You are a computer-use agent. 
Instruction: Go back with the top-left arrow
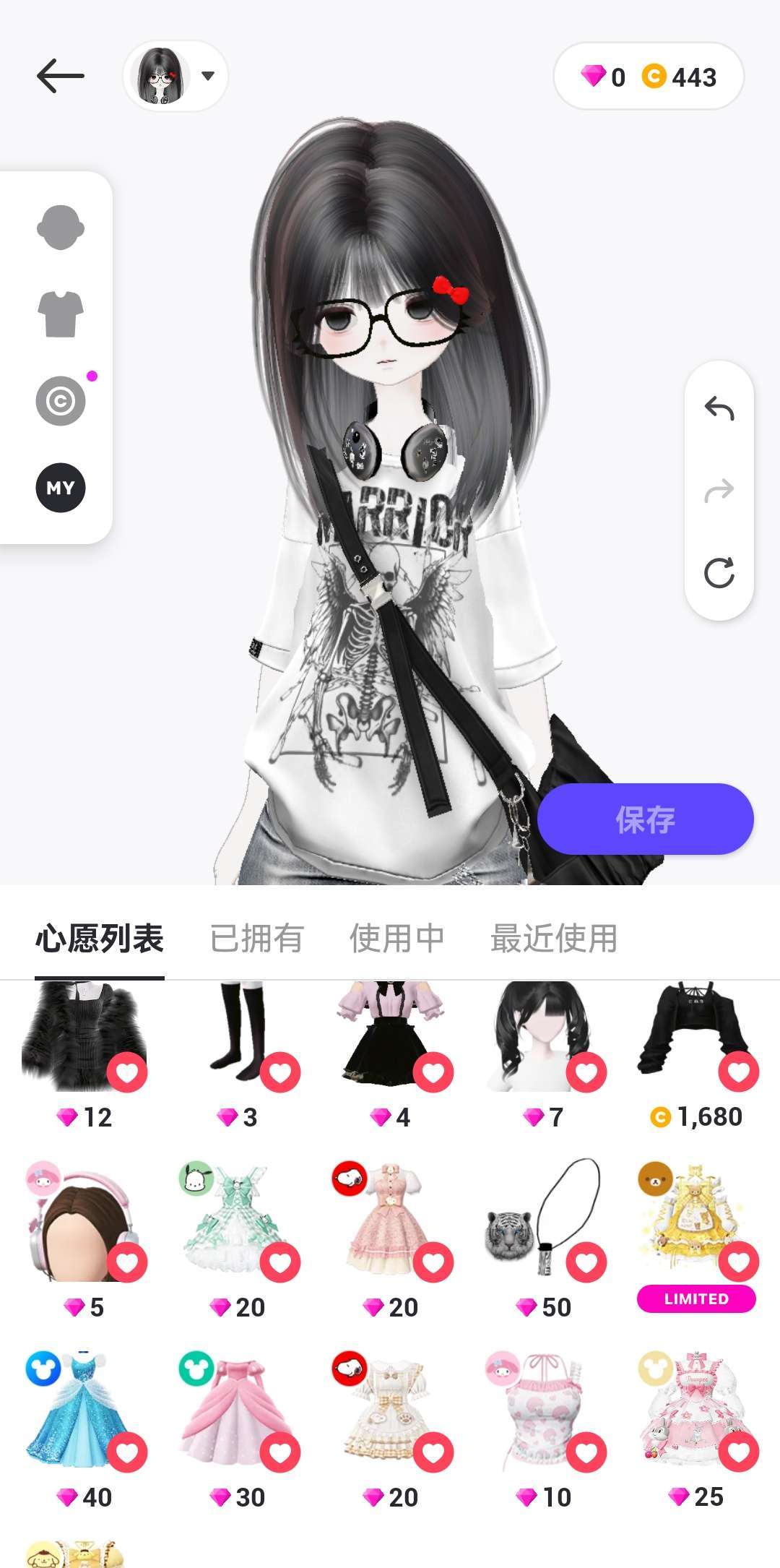(x=61, y=76)
